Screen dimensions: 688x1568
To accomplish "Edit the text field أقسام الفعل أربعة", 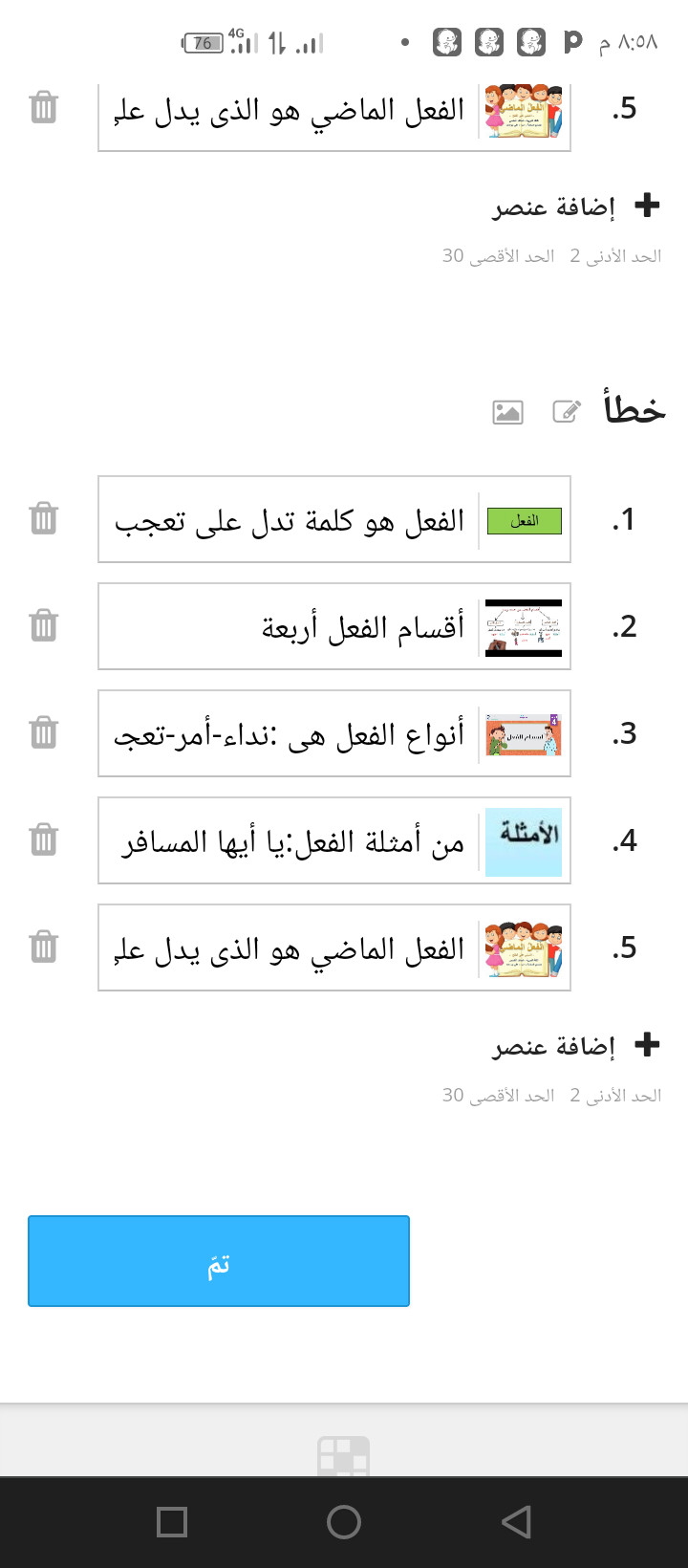I will click(x=290, y=628).
